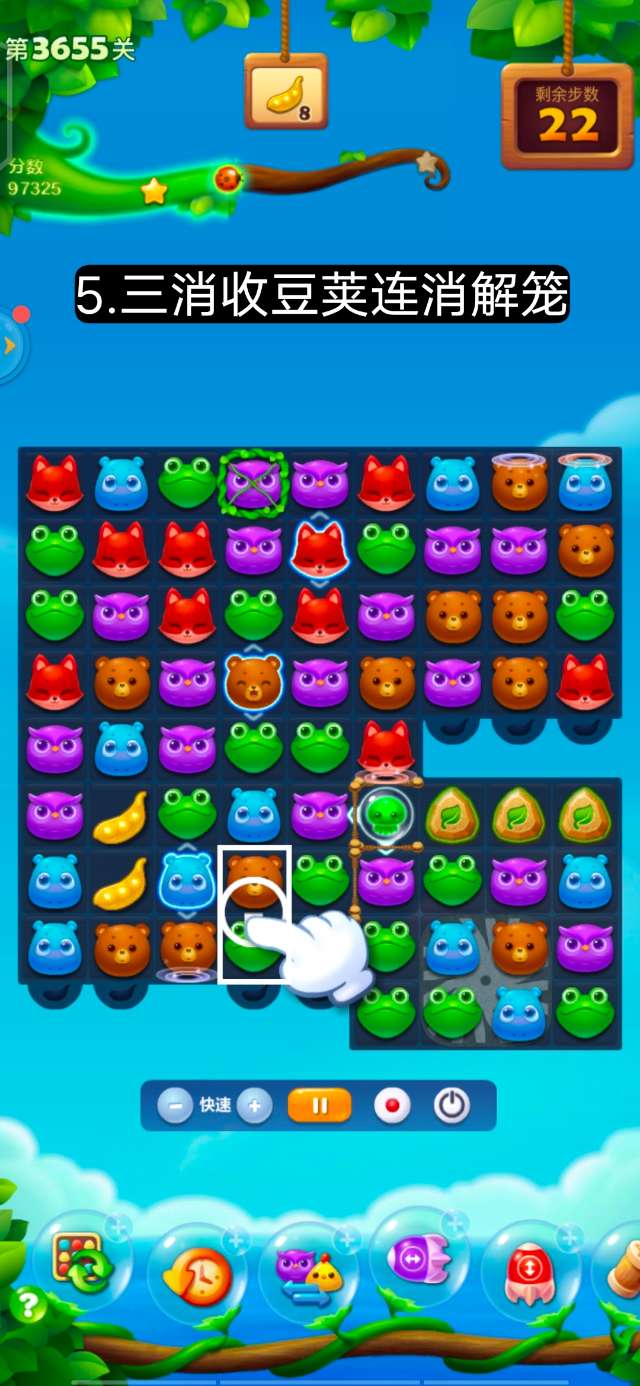Screen dimensions: 640x1386
Task: Use the board shuffle booster
Action: click(x=82, y=1267)
